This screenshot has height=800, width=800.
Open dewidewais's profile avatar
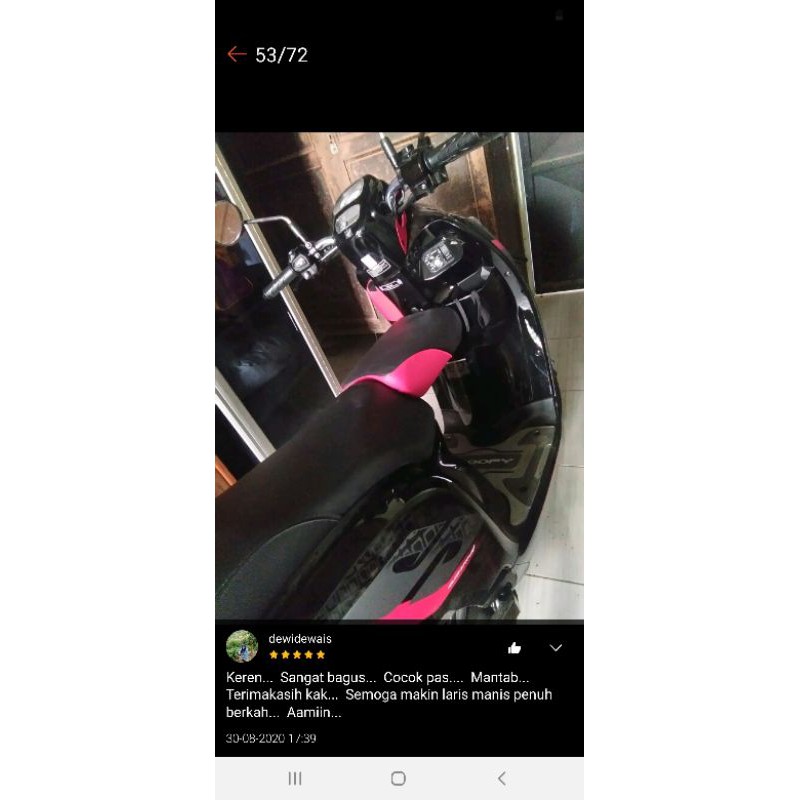[x=242, y=646]
